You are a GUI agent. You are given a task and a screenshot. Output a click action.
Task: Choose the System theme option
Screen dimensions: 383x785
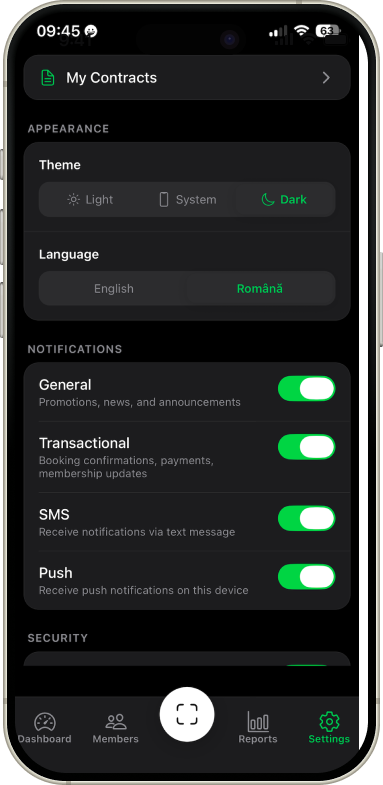pos(188,199)
